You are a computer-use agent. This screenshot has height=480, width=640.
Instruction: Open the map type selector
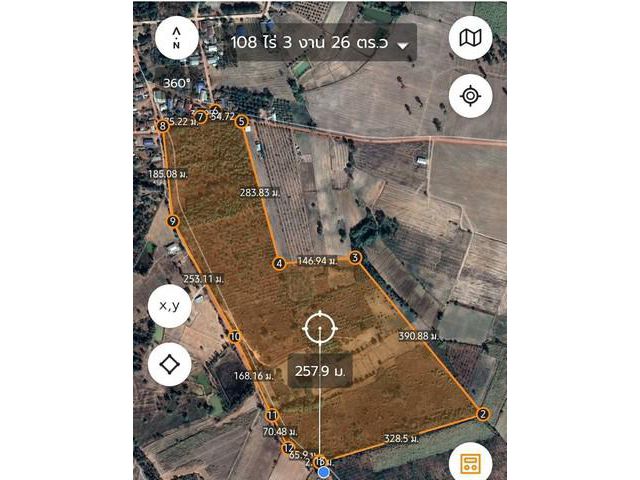[470, 39]
